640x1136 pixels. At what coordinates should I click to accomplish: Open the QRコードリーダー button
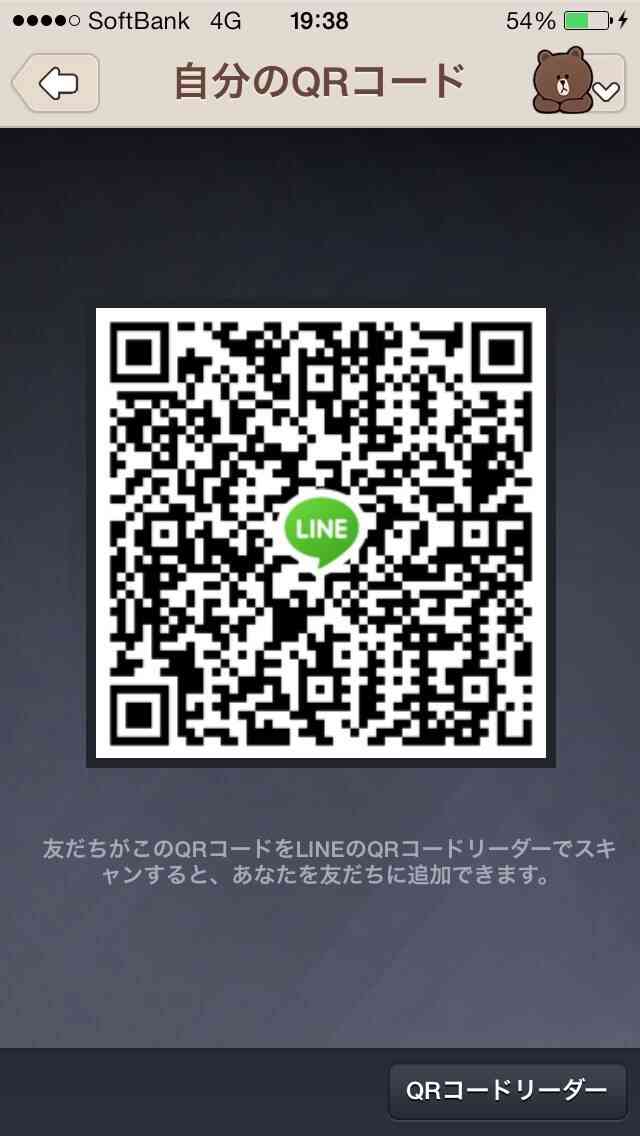pos(507,1091)
